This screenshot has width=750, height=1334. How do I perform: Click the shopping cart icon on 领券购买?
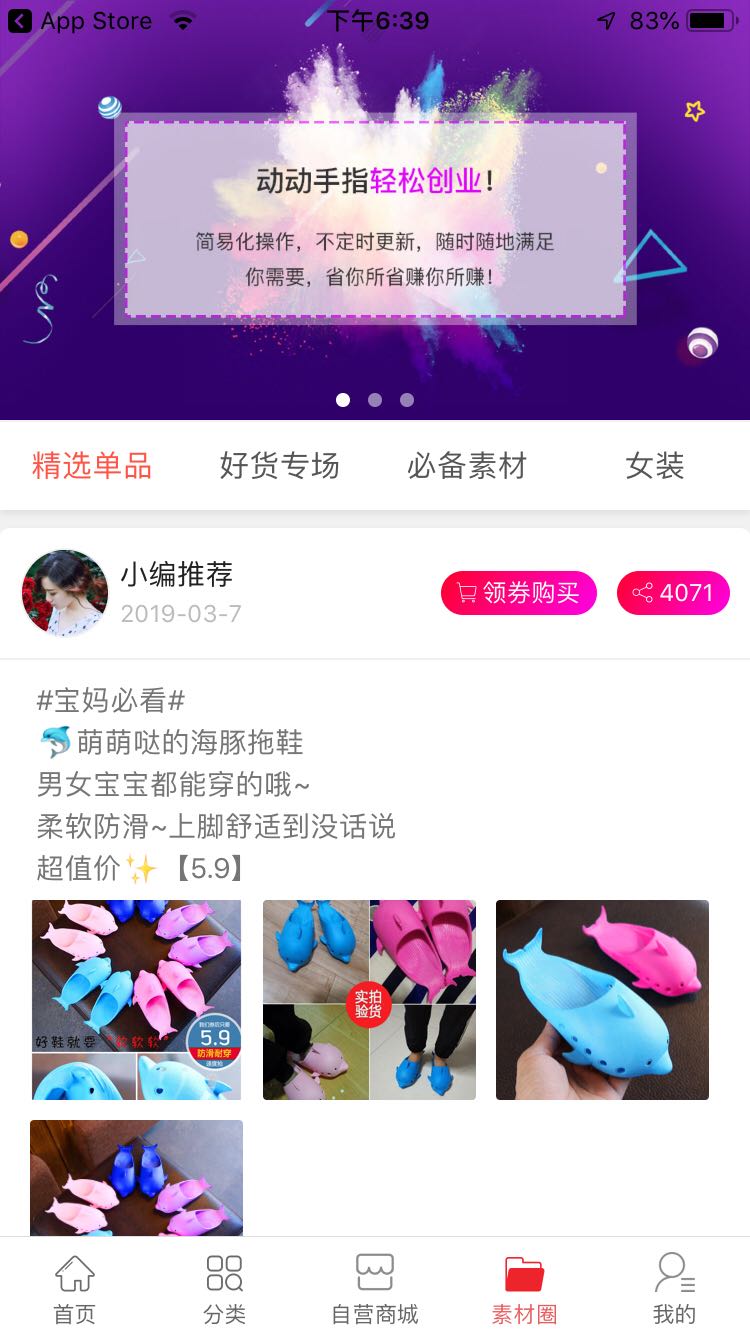click(x=466, y=592)
